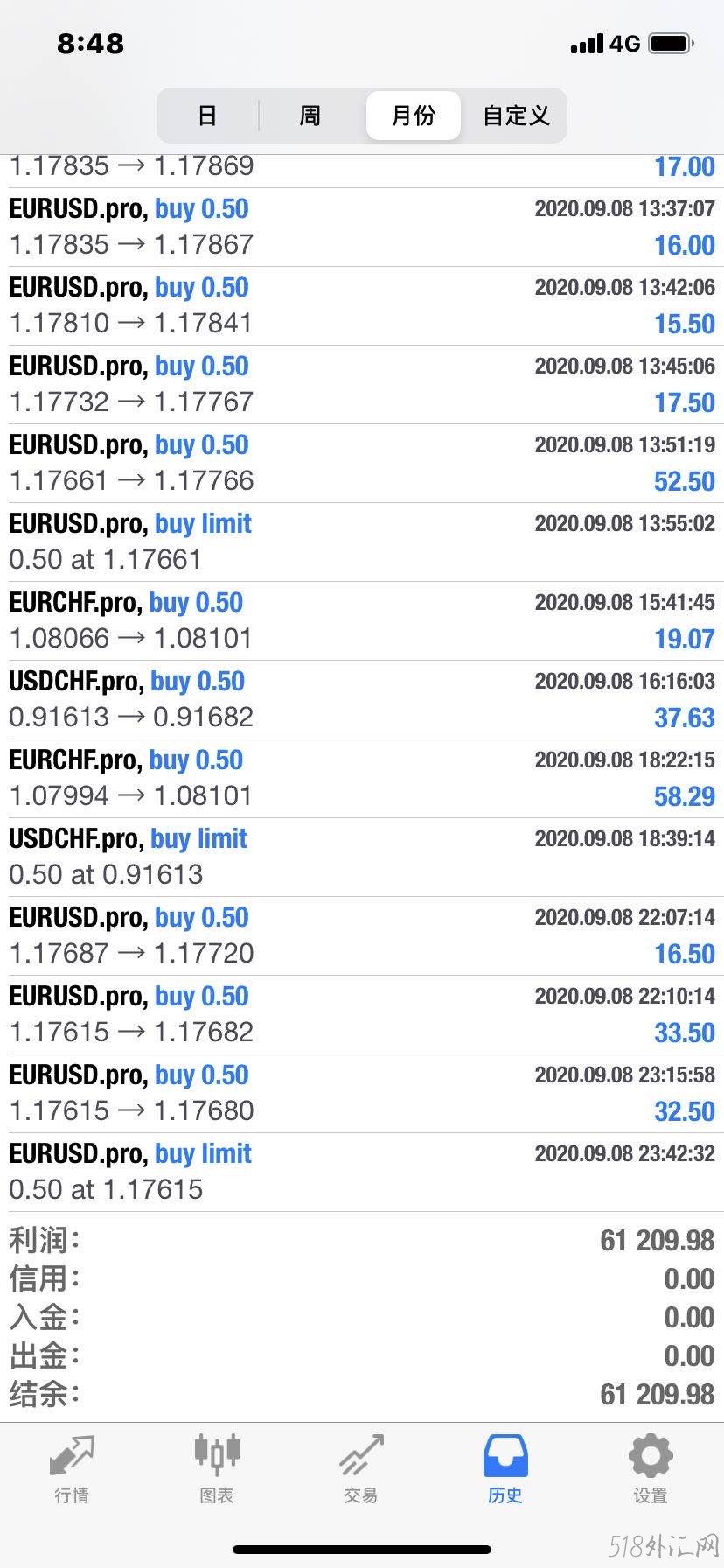This screenshot has height=1568, width=724.
Task: View the EURUSD buy limit at 23:42:32
Action: click(362, 1172)
